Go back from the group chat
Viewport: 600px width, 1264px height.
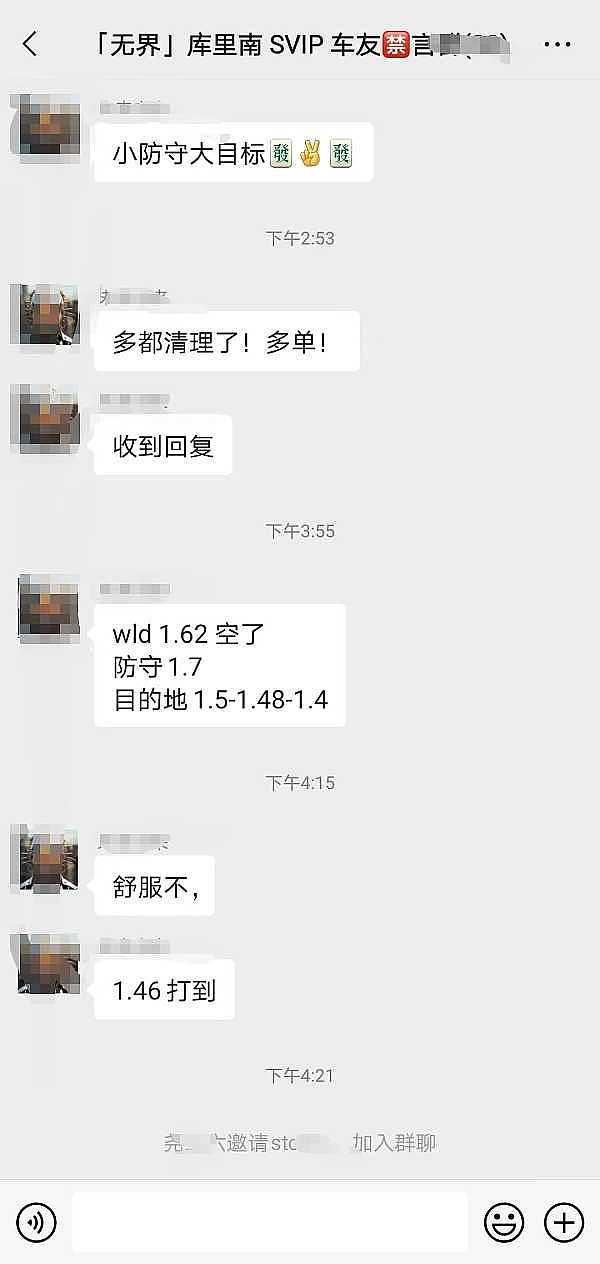pyautogui.click(x=30, y=44)
